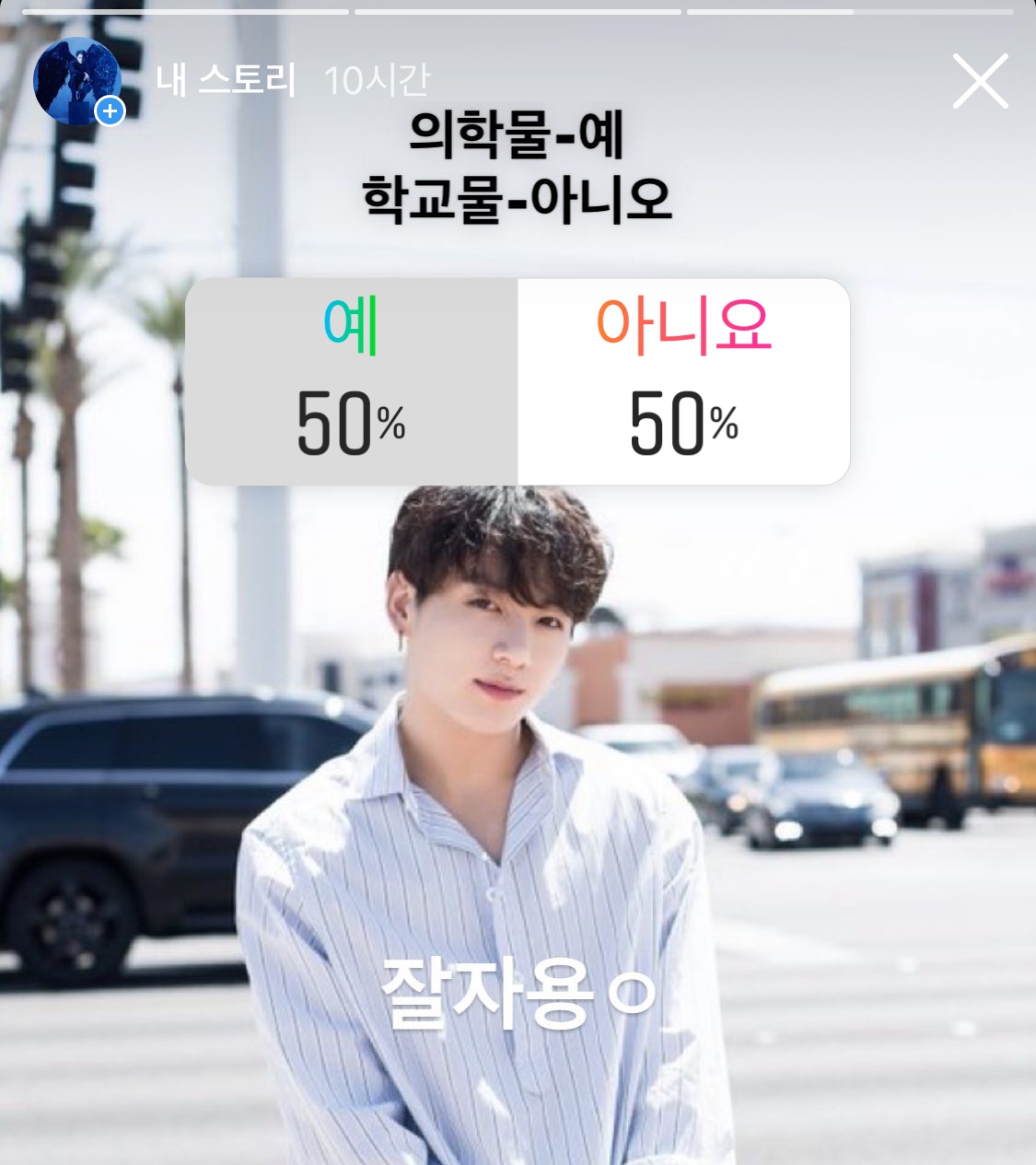The width and height of the screenshot is (1036, 1165).
Task: Tap the 아니요 poll option
Action: pos(683,381)
